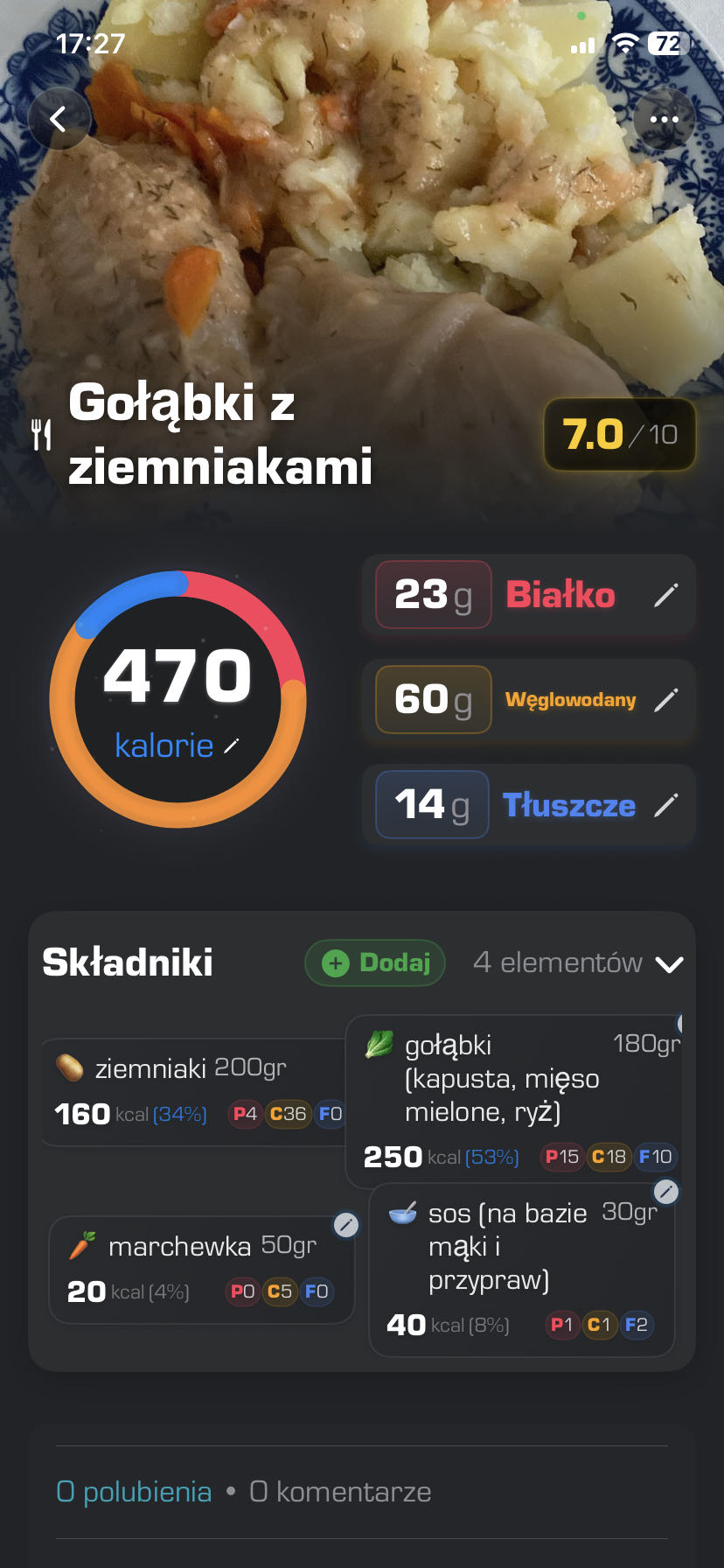Screen dimensions: 724x1568
Task: Edit the marchewka entry via its pencil icon
Action: (x=345, y=1226)
